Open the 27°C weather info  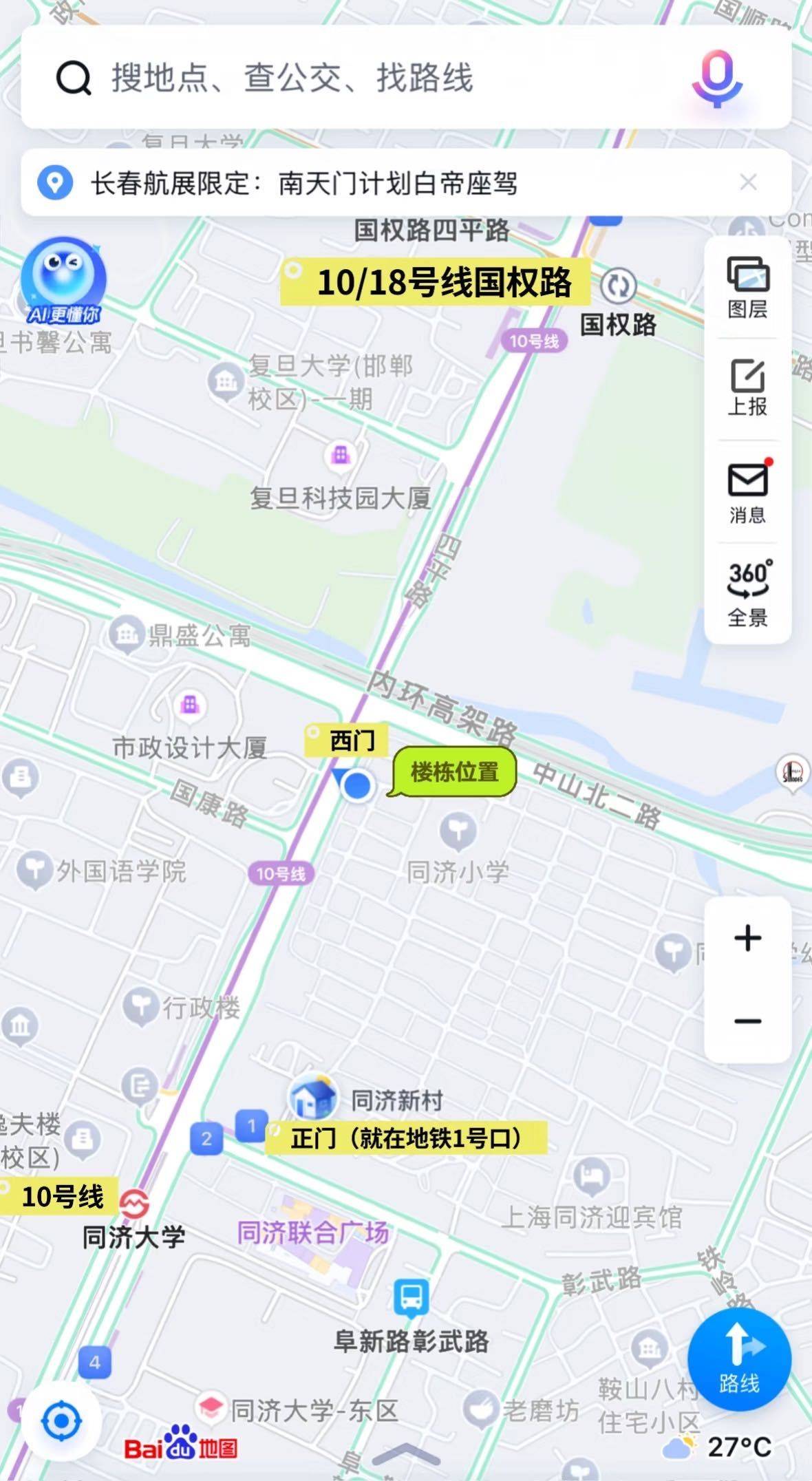pyautogui.click(x=717, y=1446)
